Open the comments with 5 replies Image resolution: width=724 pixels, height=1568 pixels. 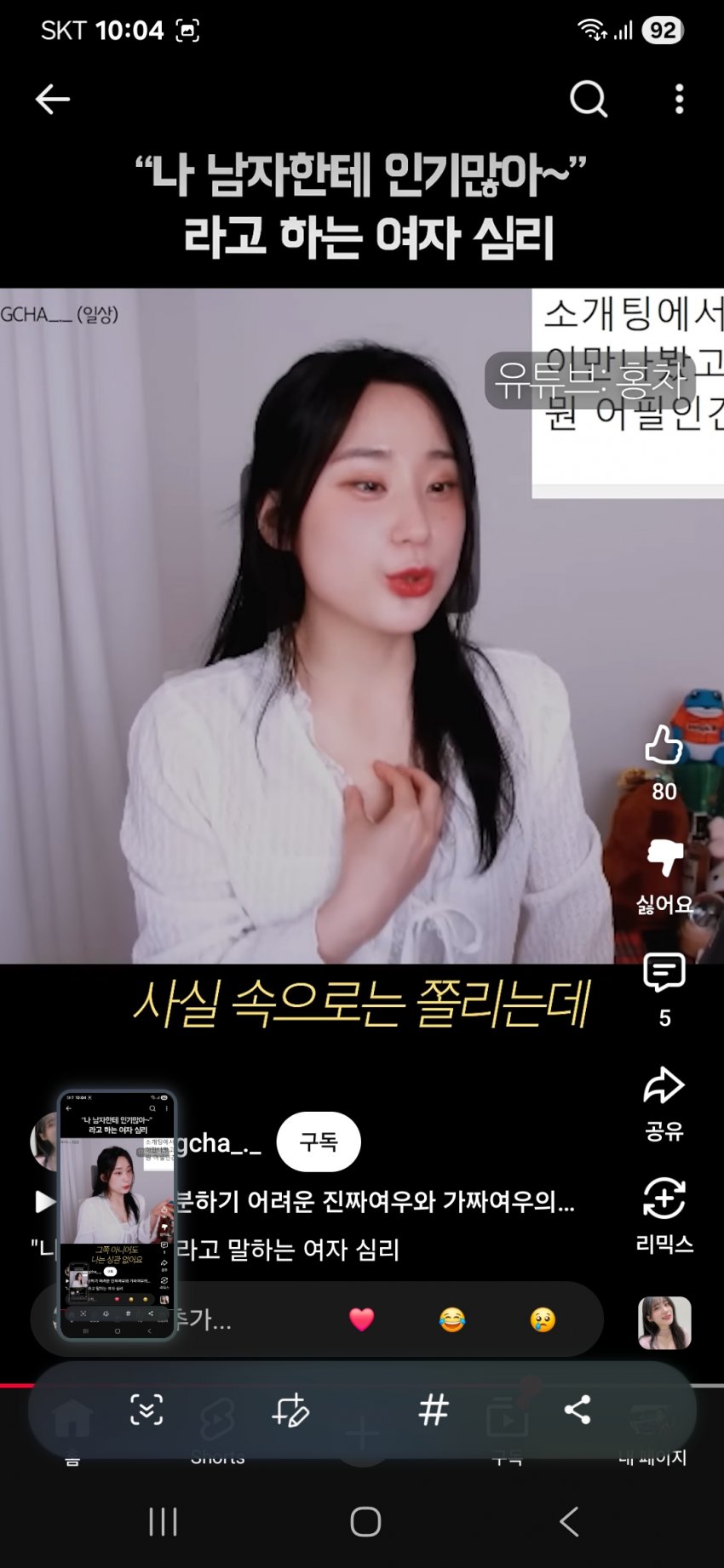[x=664, y=973]
